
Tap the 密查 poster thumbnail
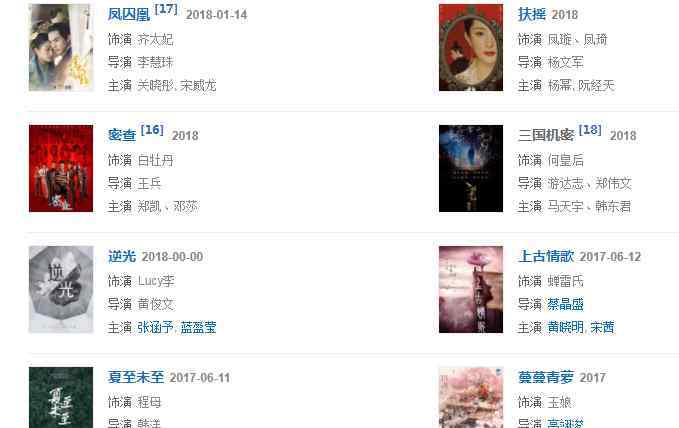pyautogui.click(x=61, y=168)
